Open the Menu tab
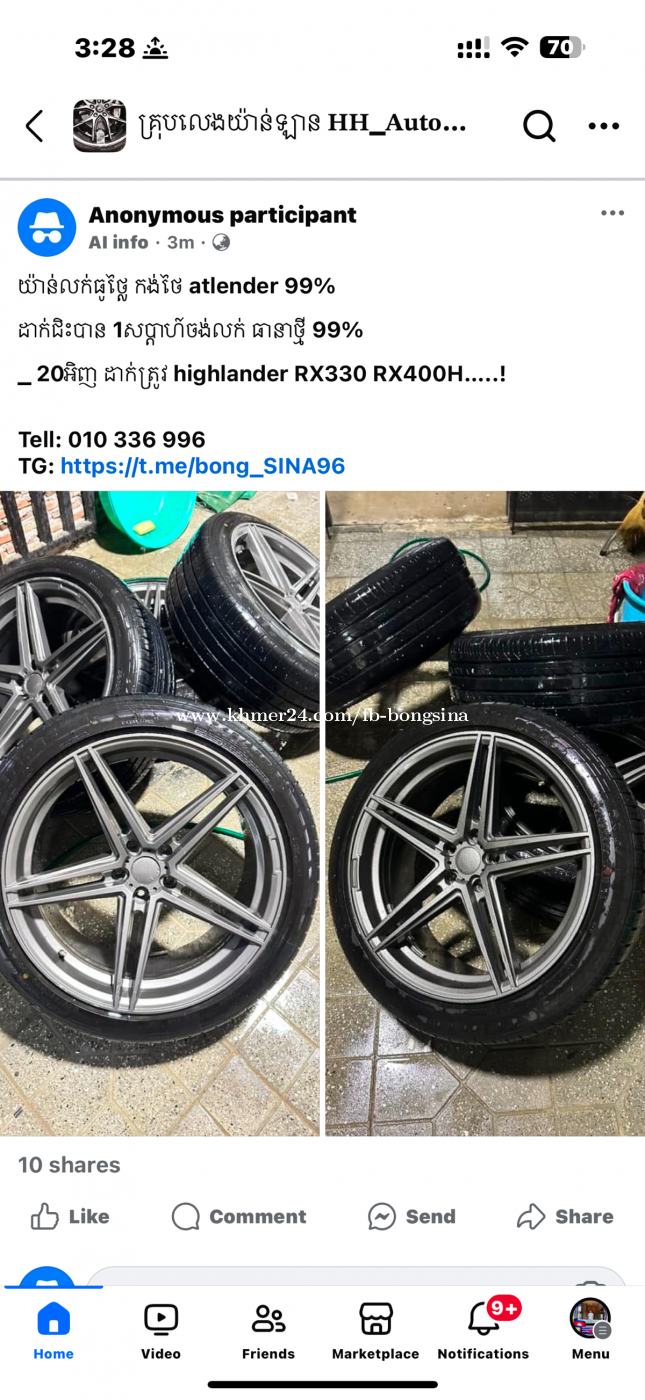Image resolution: width=645 pixels, height=1400 pixels. (x=590, y=1332)
